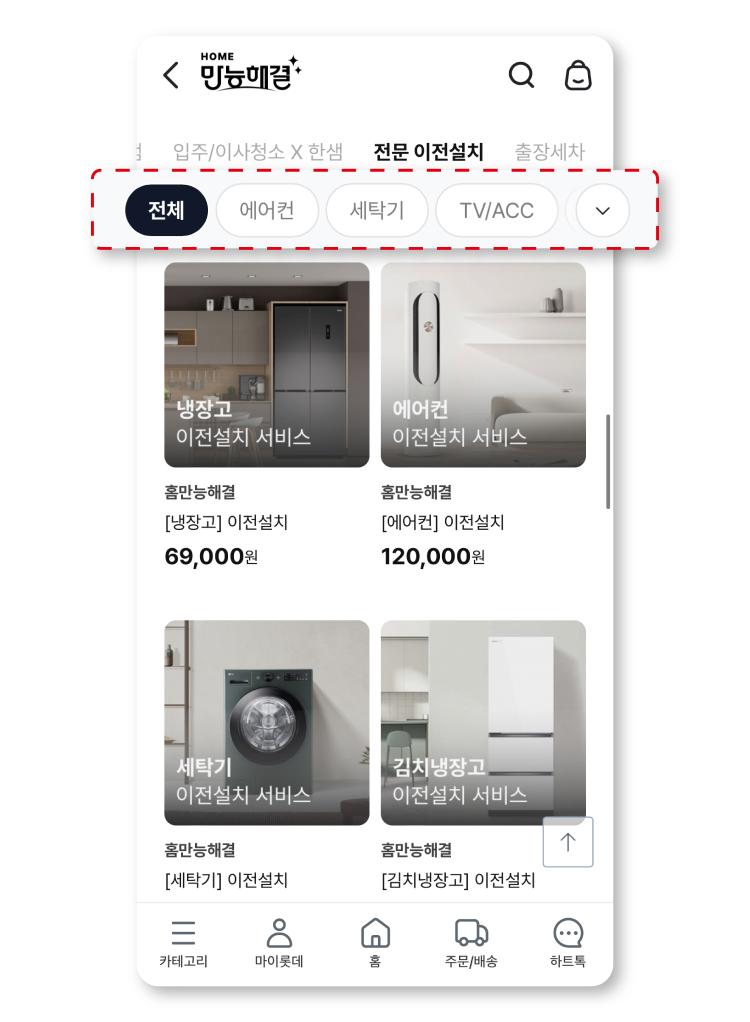Image resolution: width=750 pixels, height=1022 pixels.
Task: Filter by the TV/ACC chip
Action: (x=496, y=210)
